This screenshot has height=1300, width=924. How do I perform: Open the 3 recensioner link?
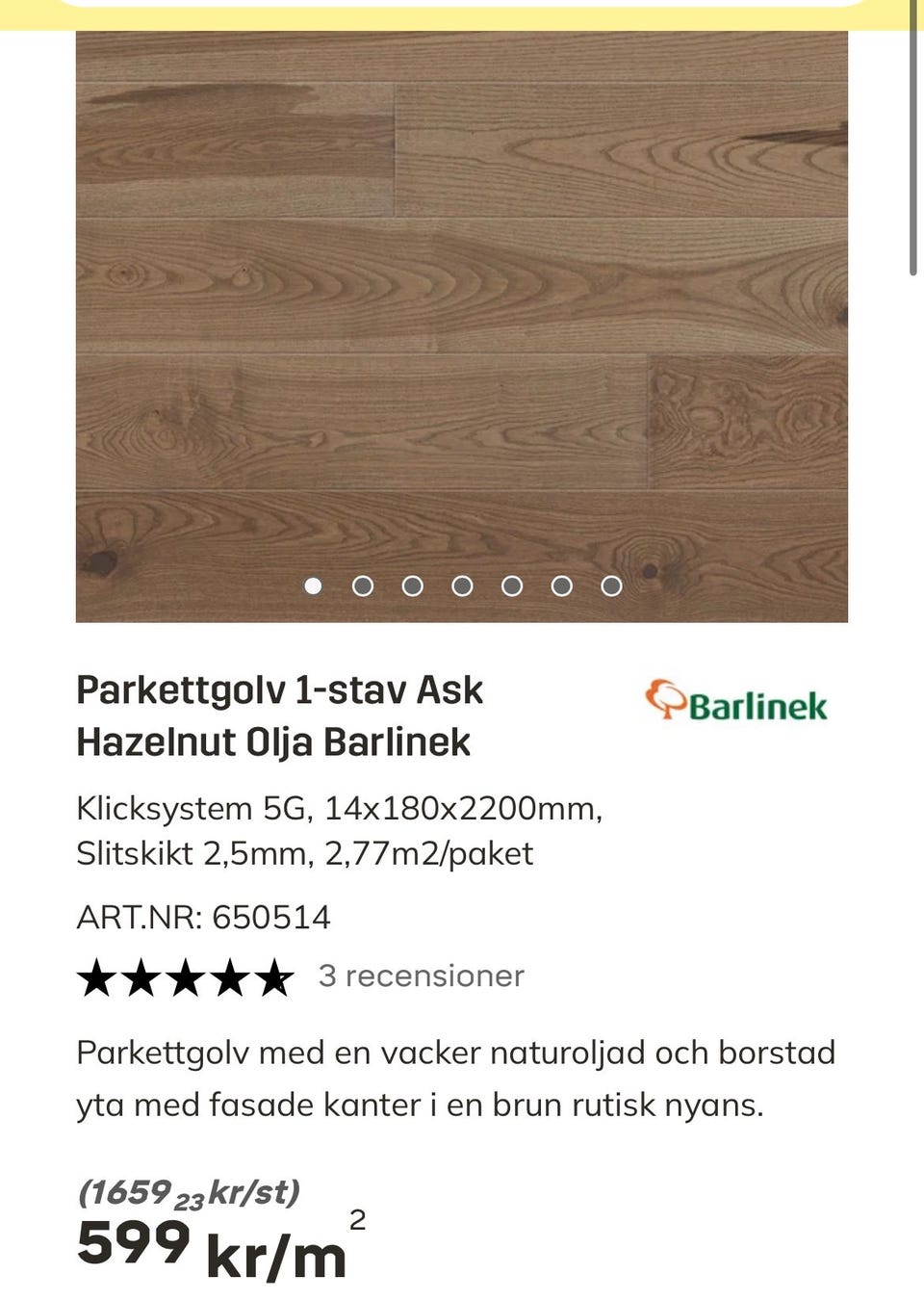coord(421,976)
